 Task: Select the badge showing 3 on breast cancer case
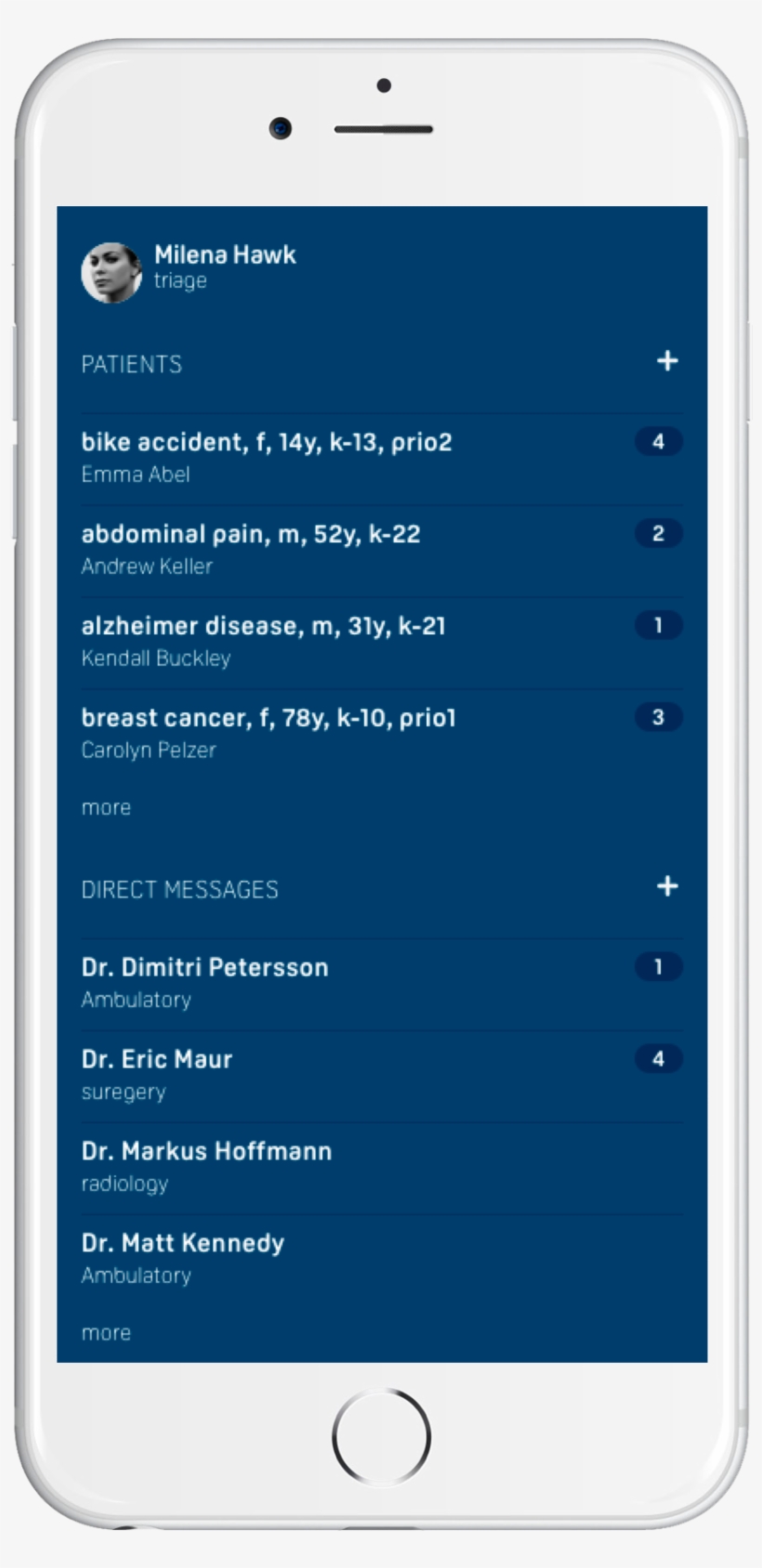tap(657, 716)
